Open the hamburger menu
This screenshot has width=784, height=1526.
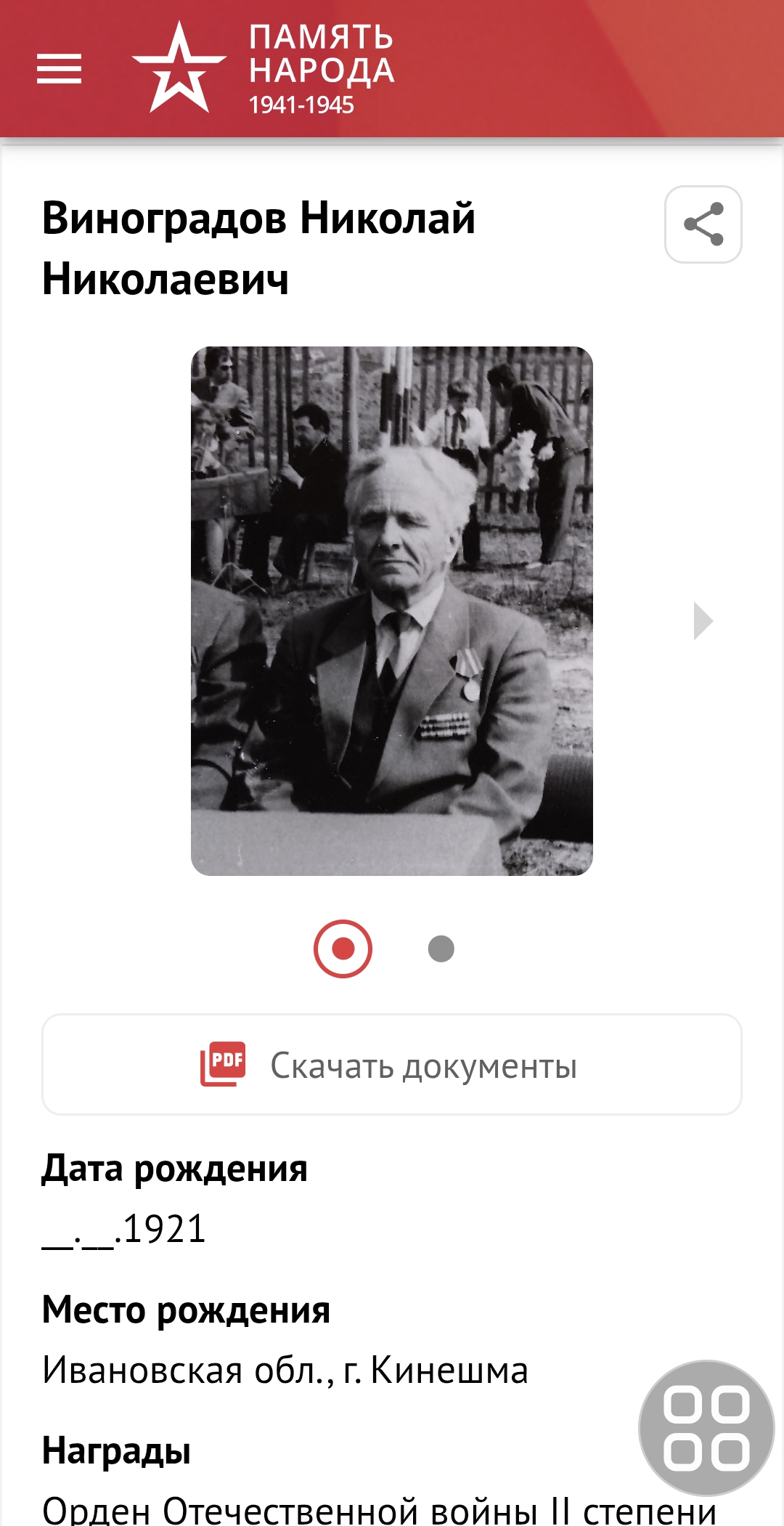[60, 69]
